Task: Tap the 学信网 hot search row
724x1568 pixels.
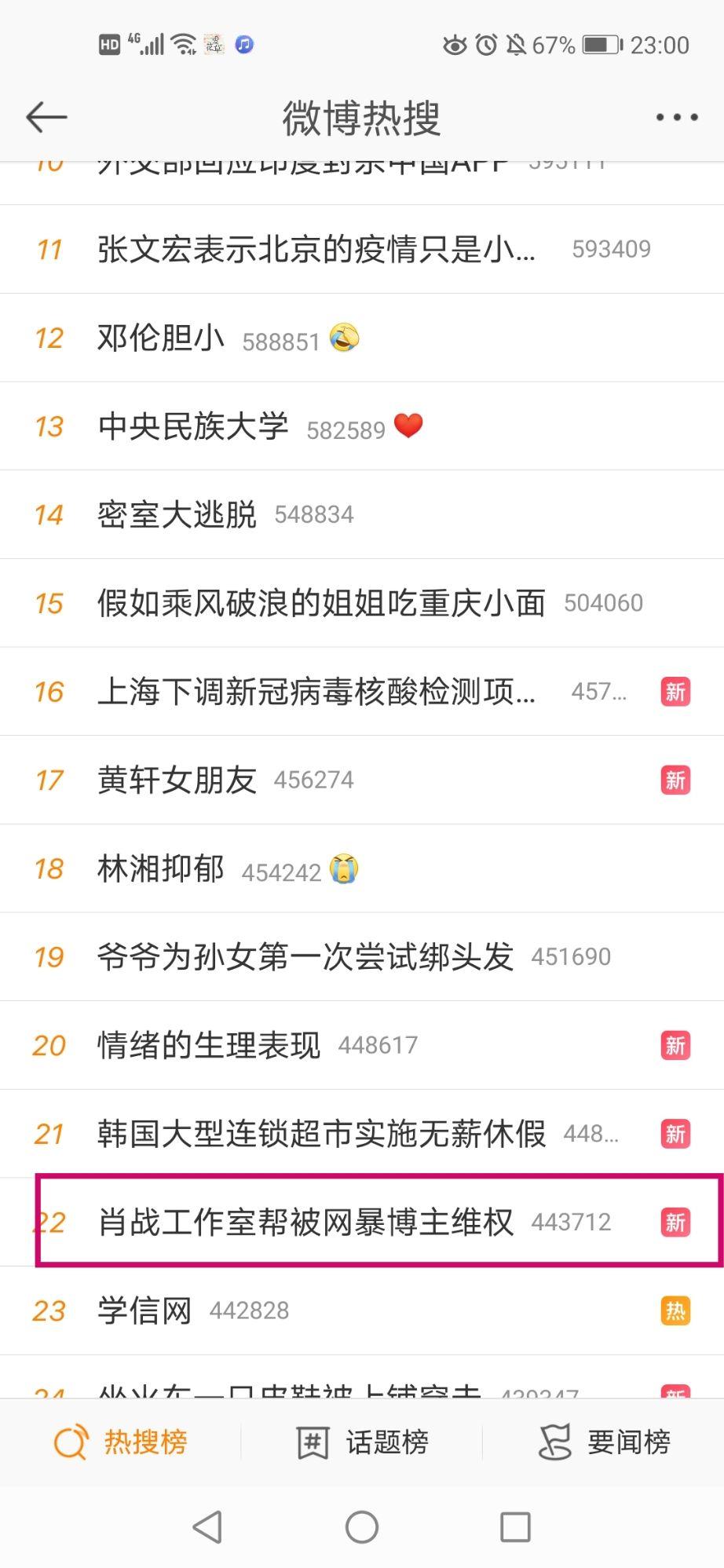Action: click(x=145, y=1310)
